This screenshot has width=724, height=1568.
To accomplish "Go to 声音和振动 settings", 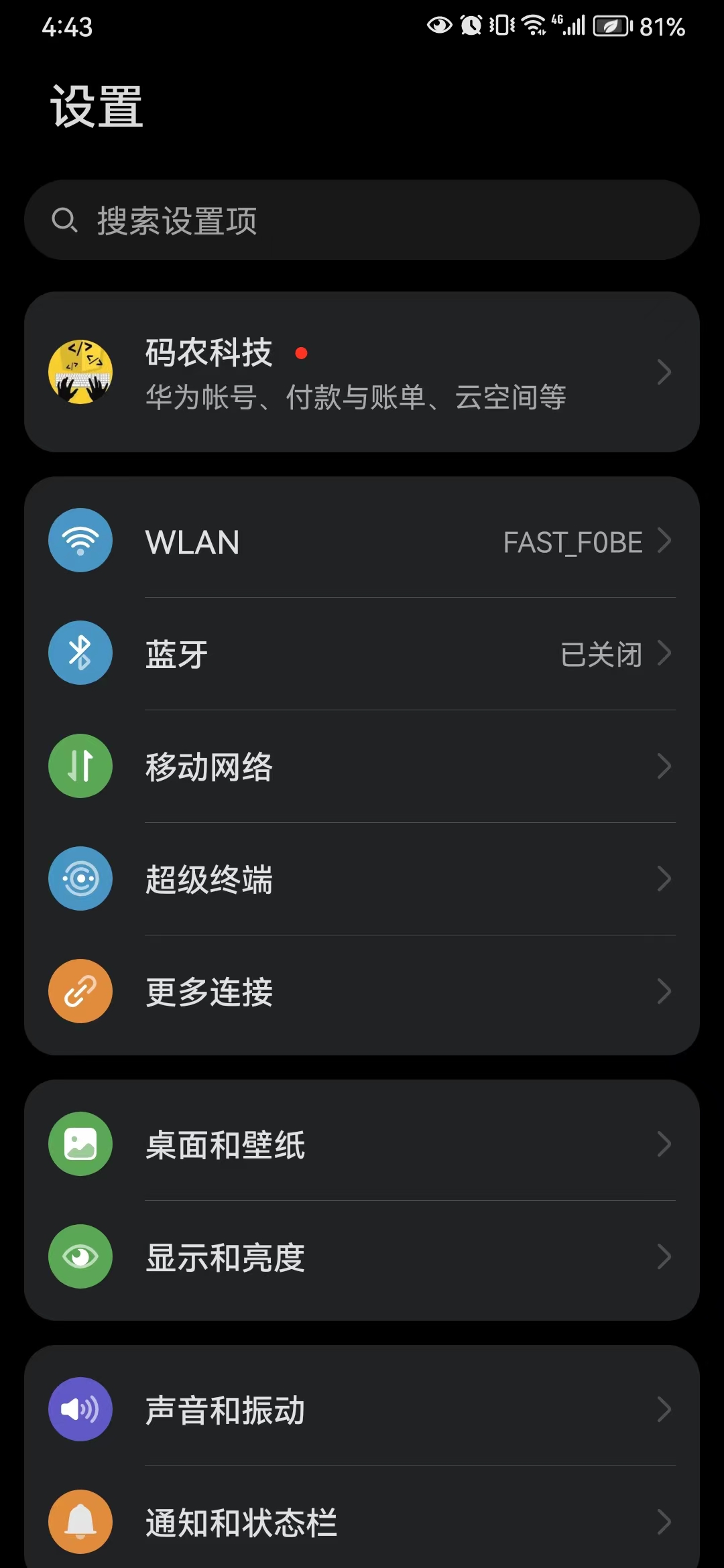I will coord(362,1410).
